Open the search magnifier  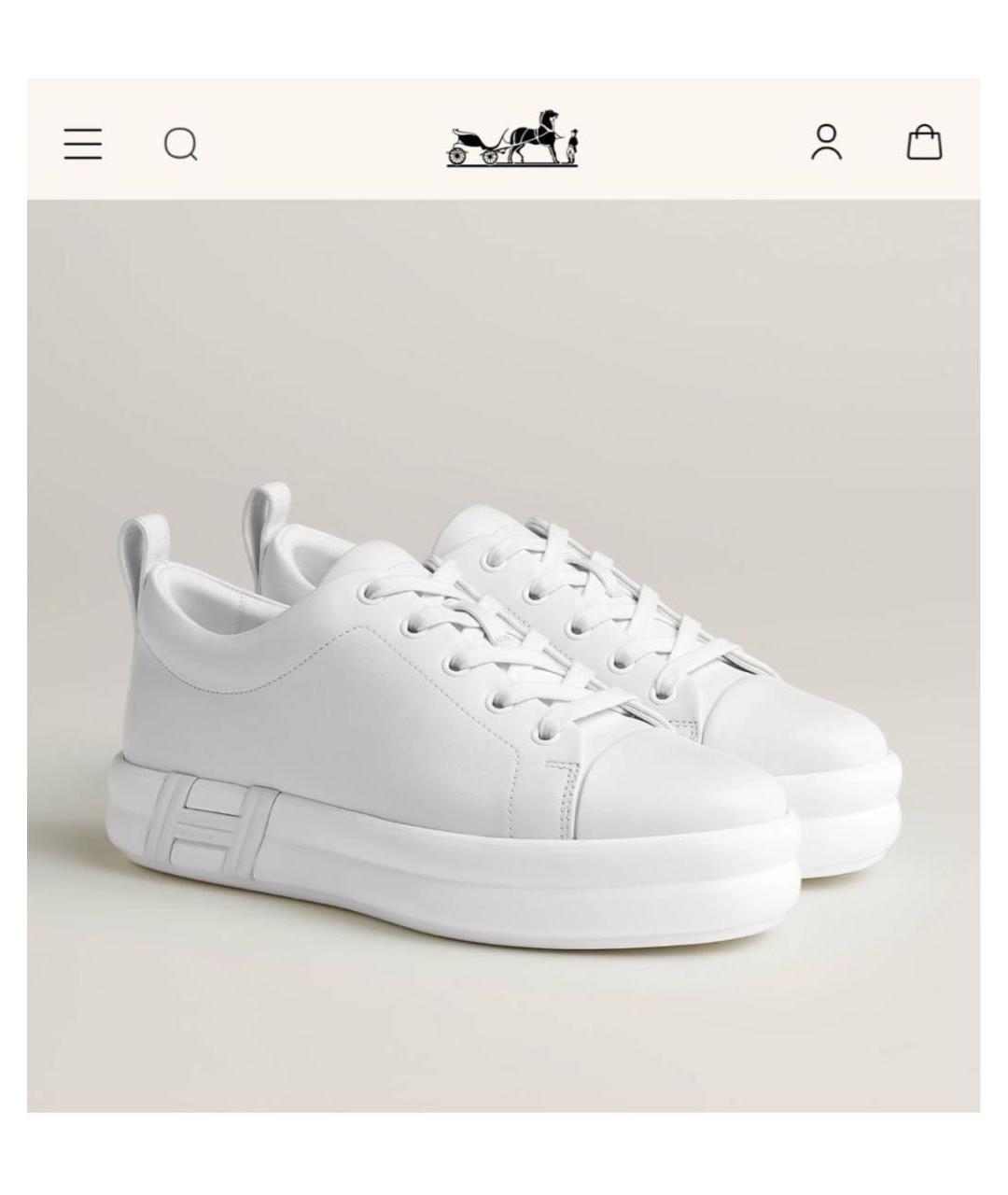180,145
